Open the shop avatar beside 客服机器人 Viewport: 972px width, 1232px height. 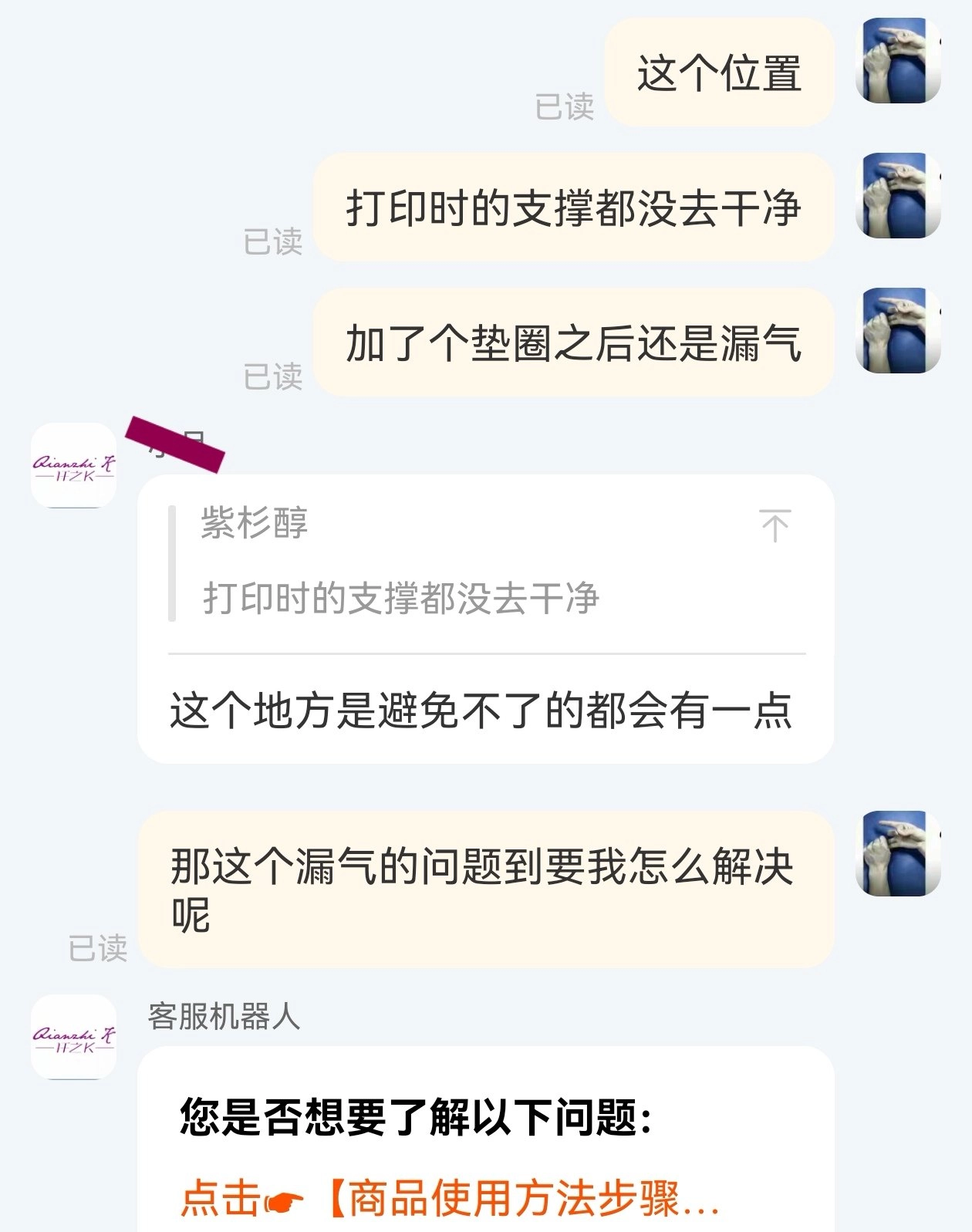click(x=74, y=1037)
